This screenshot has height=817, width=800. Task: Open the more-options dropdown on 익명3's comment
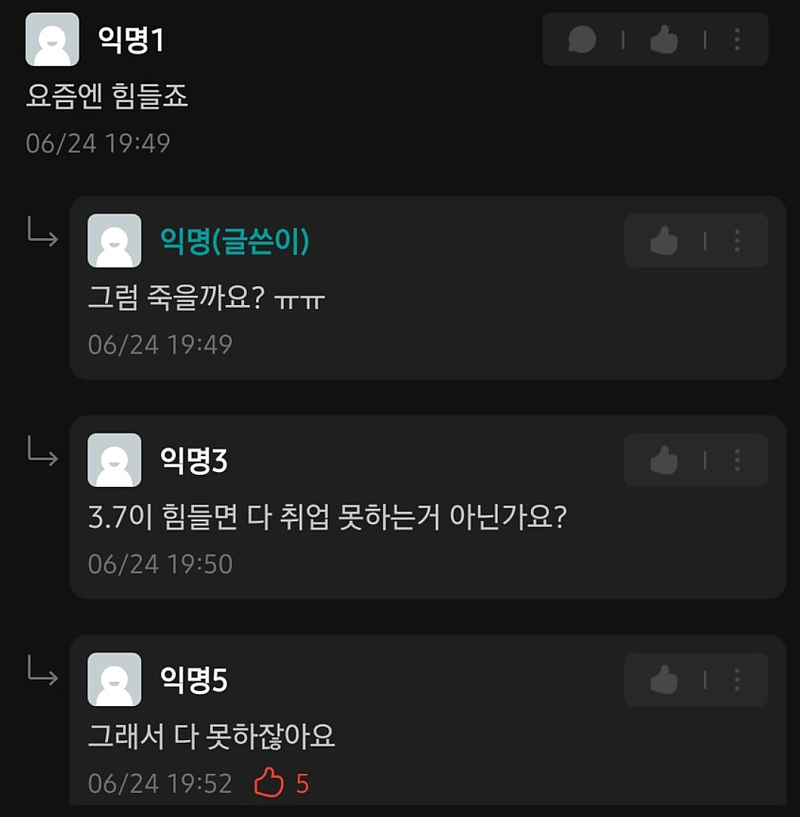(736, 460)
